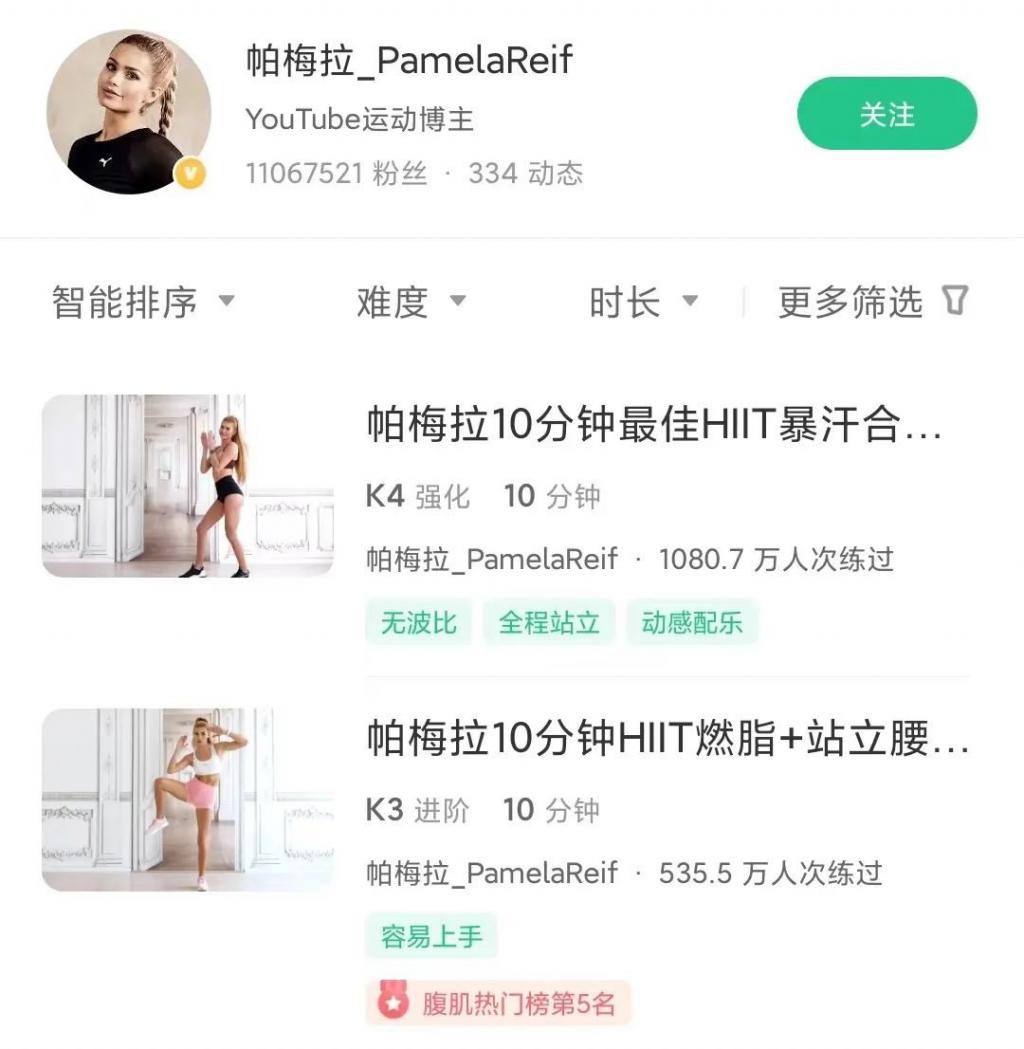Screen dimensions: 1024x1049
Task: Open the HIIT燃脂+站立腰 workout course
Action: click(x=665, y=739)
